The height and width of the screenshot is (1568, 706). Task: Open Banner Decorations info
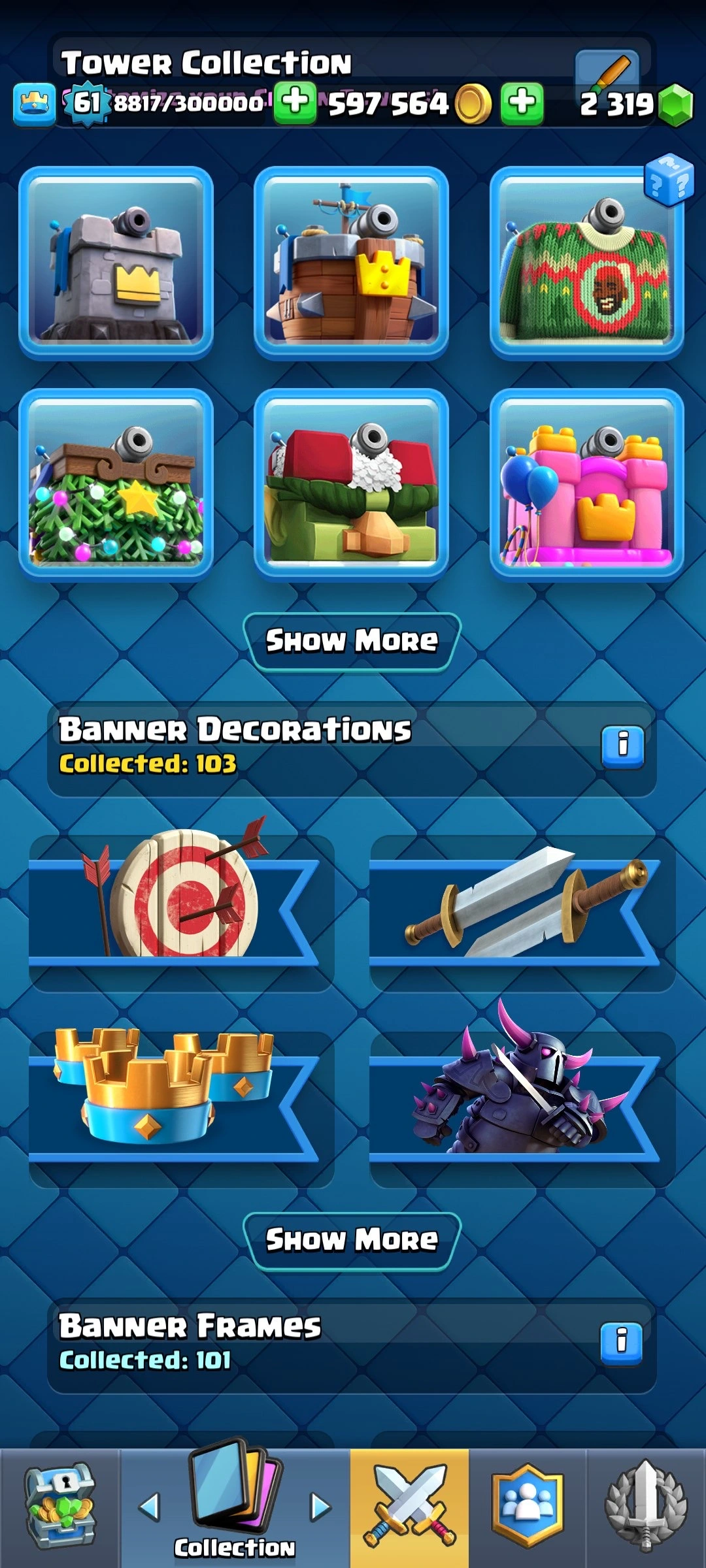(622, 745)
